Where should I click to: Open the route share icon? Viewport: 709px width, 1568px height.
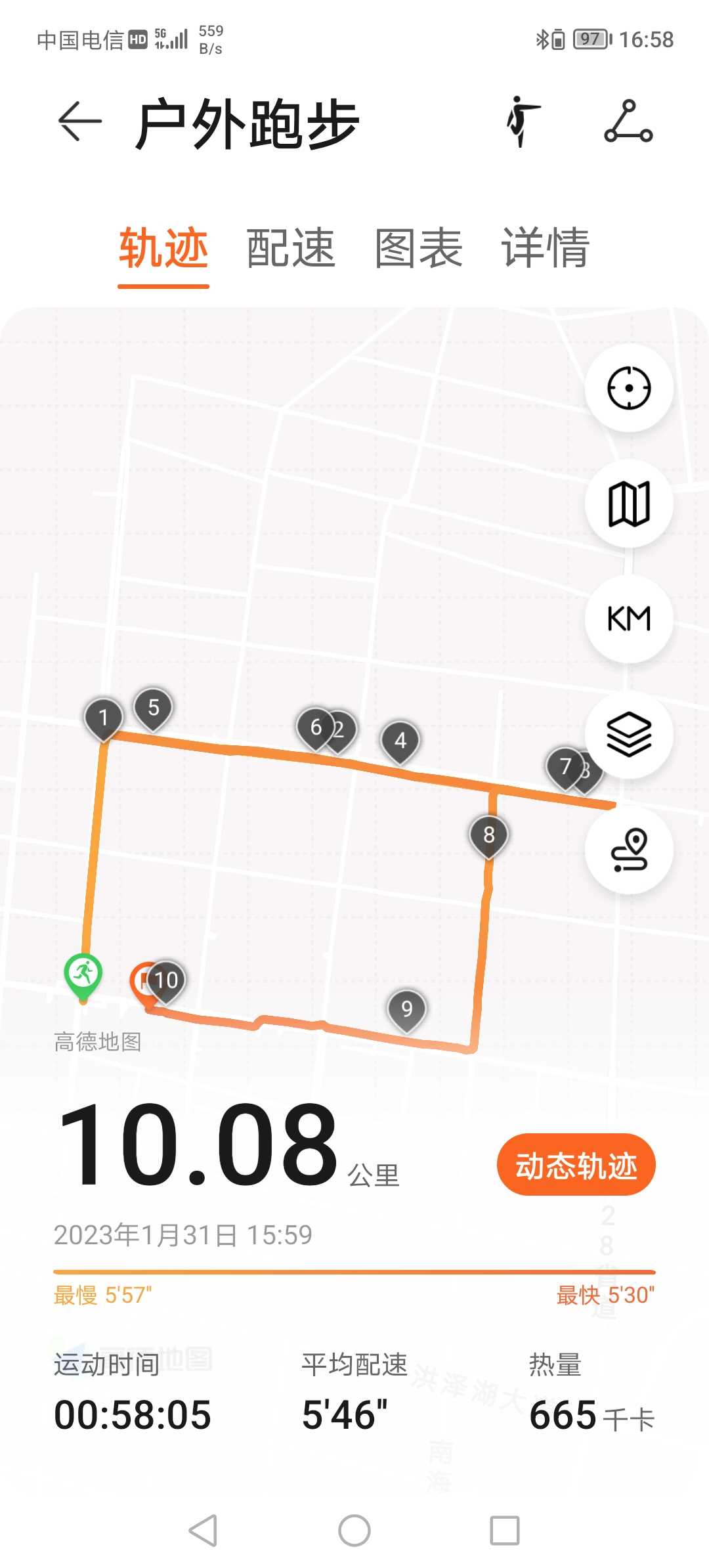628,121
